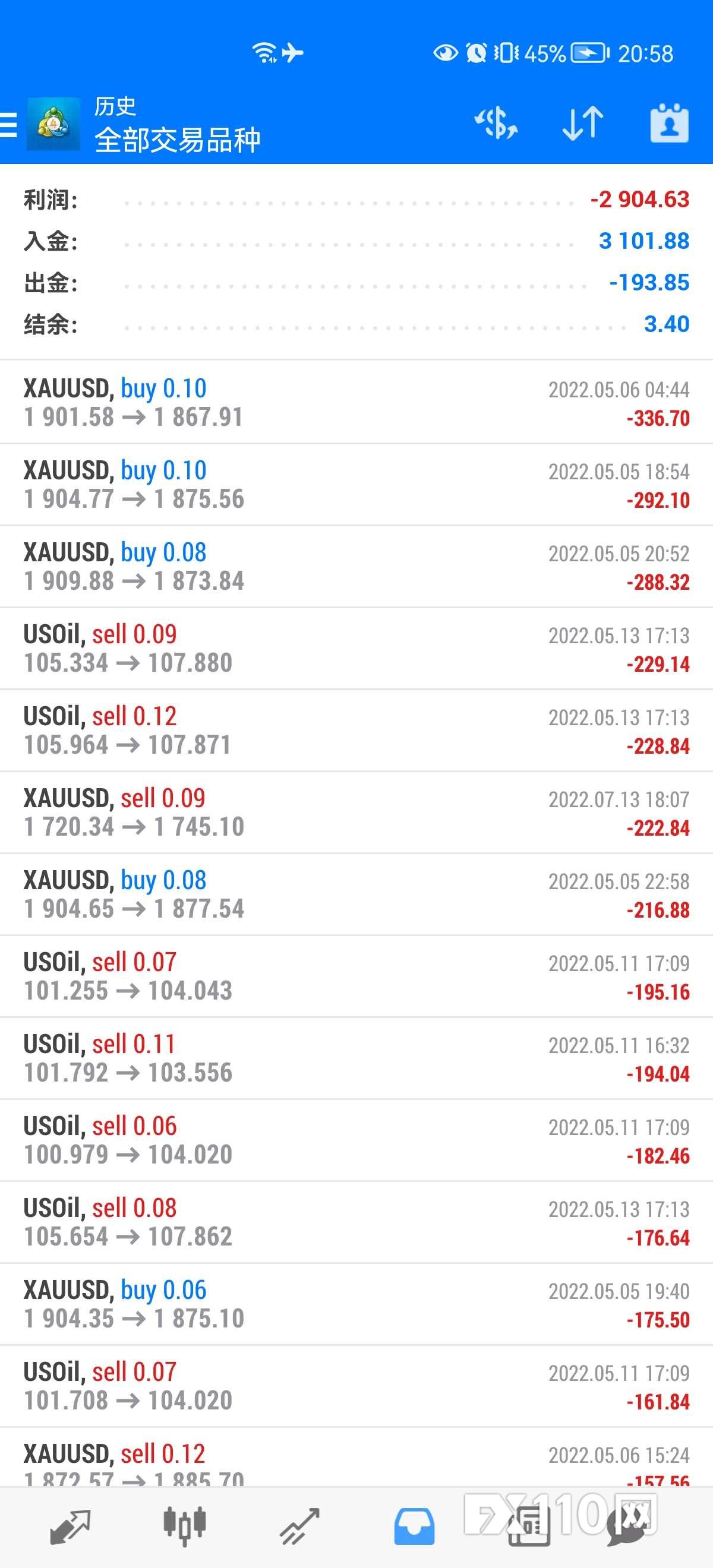Open USOil sell 0.07 trade losing -161.84
Screen dimensions: 713x1568
point(356,1387)
